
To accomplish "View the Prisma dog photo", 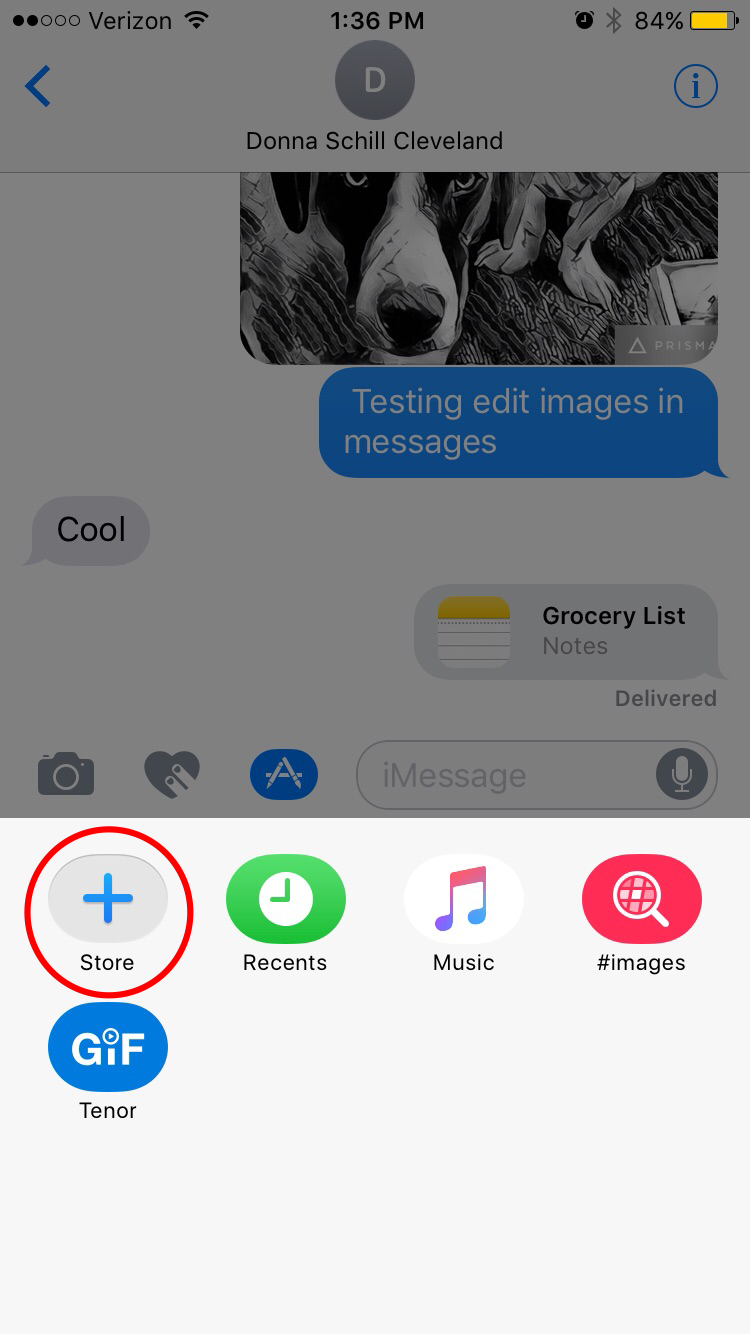I will pyautogui.click(x=478, y=267).
